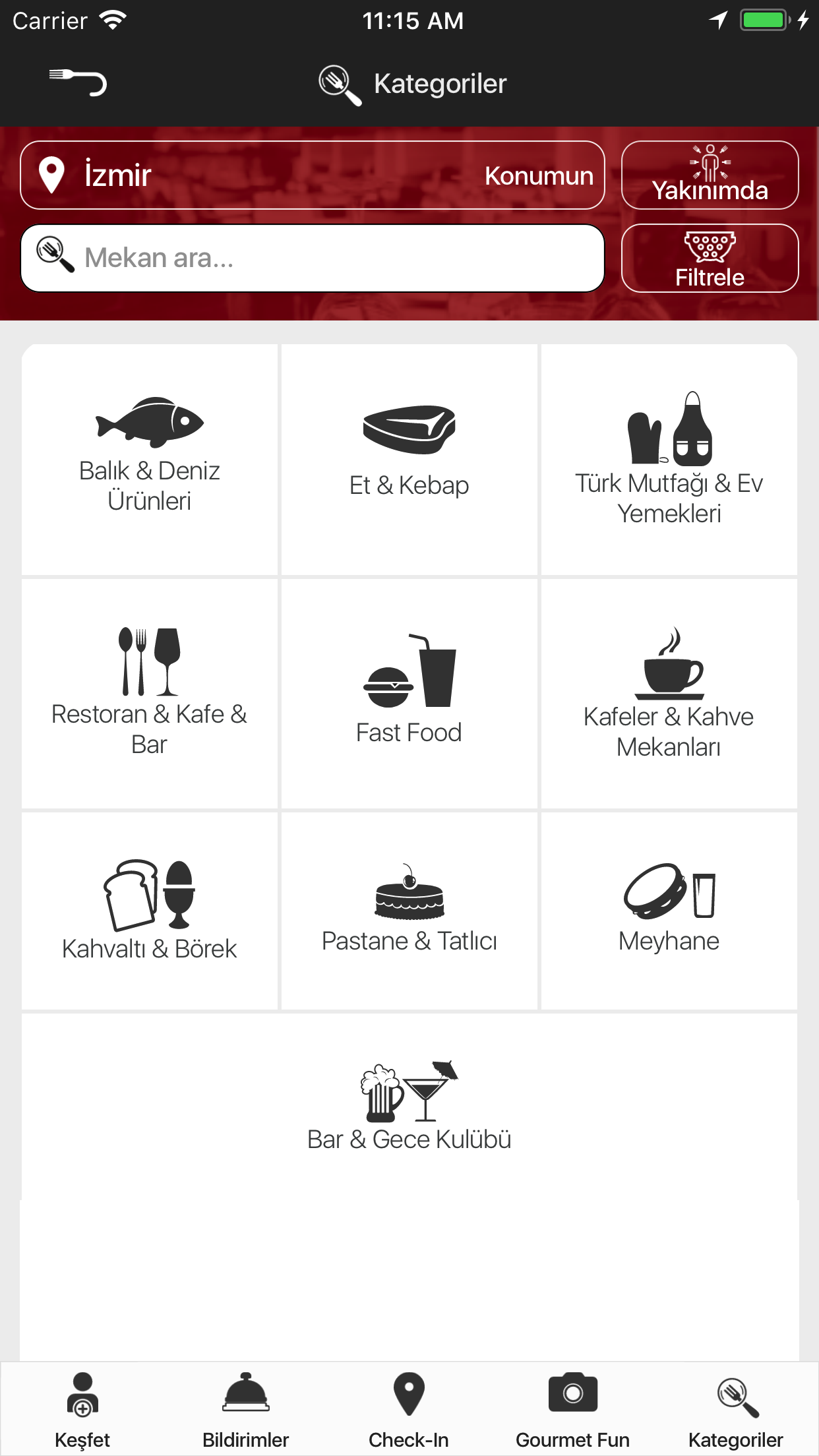Open Balık & Deniz Ürünleri category

150,459
